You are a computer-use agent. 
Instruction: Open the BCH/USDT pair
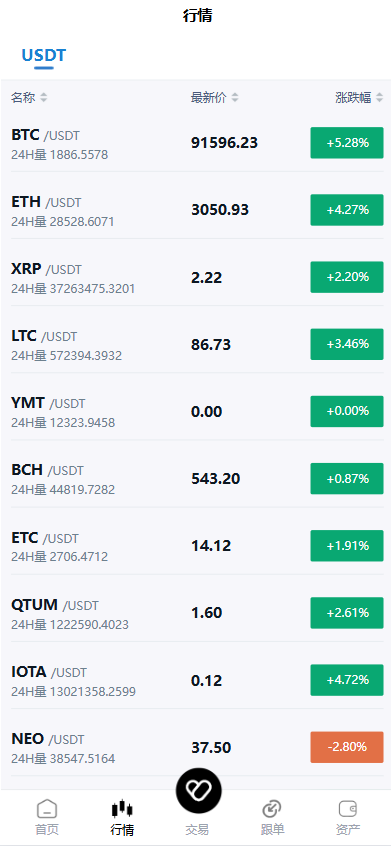point(197,479)
